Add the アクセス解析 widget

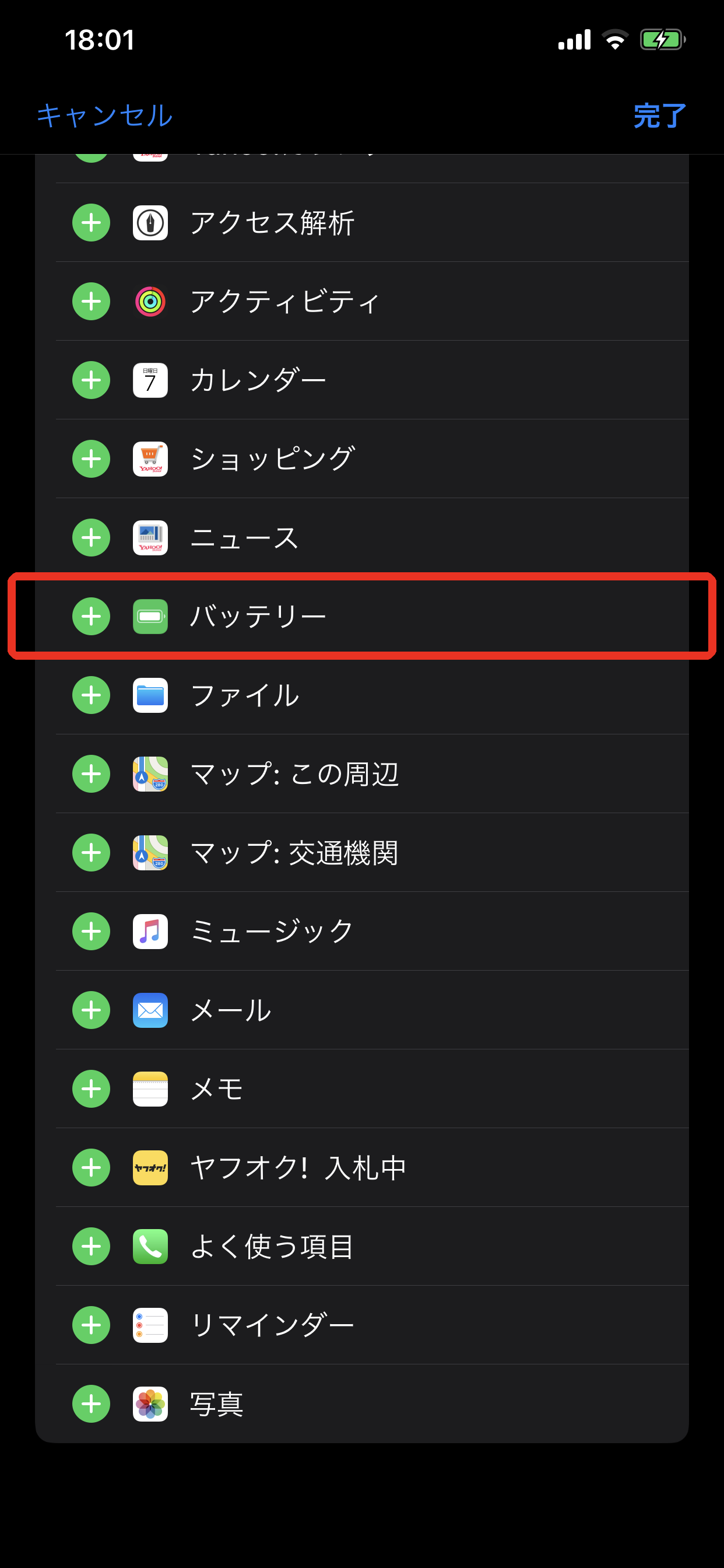(92, 223)
